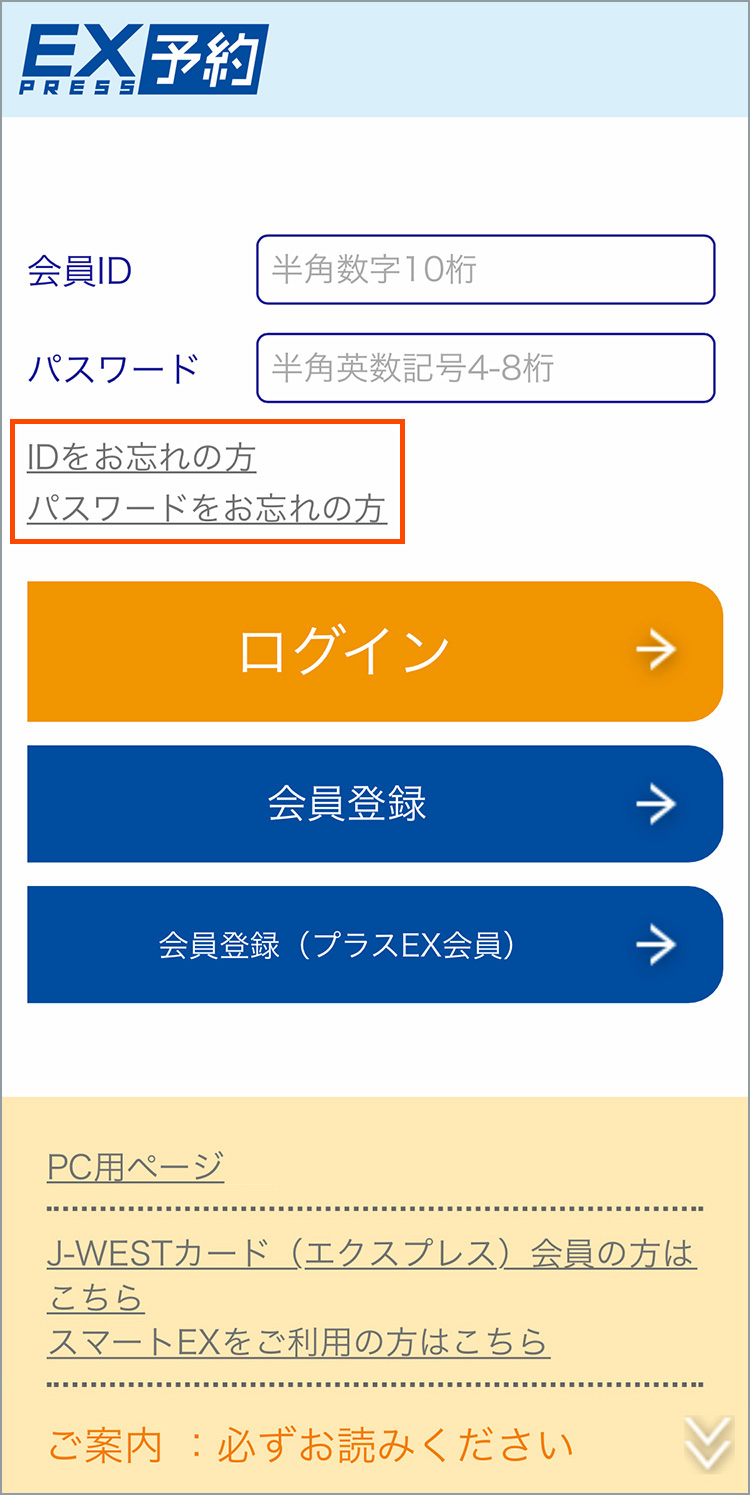Select the 会員登録 button
This screenshot has width=750, height=1495.
[x=375, y=804]
